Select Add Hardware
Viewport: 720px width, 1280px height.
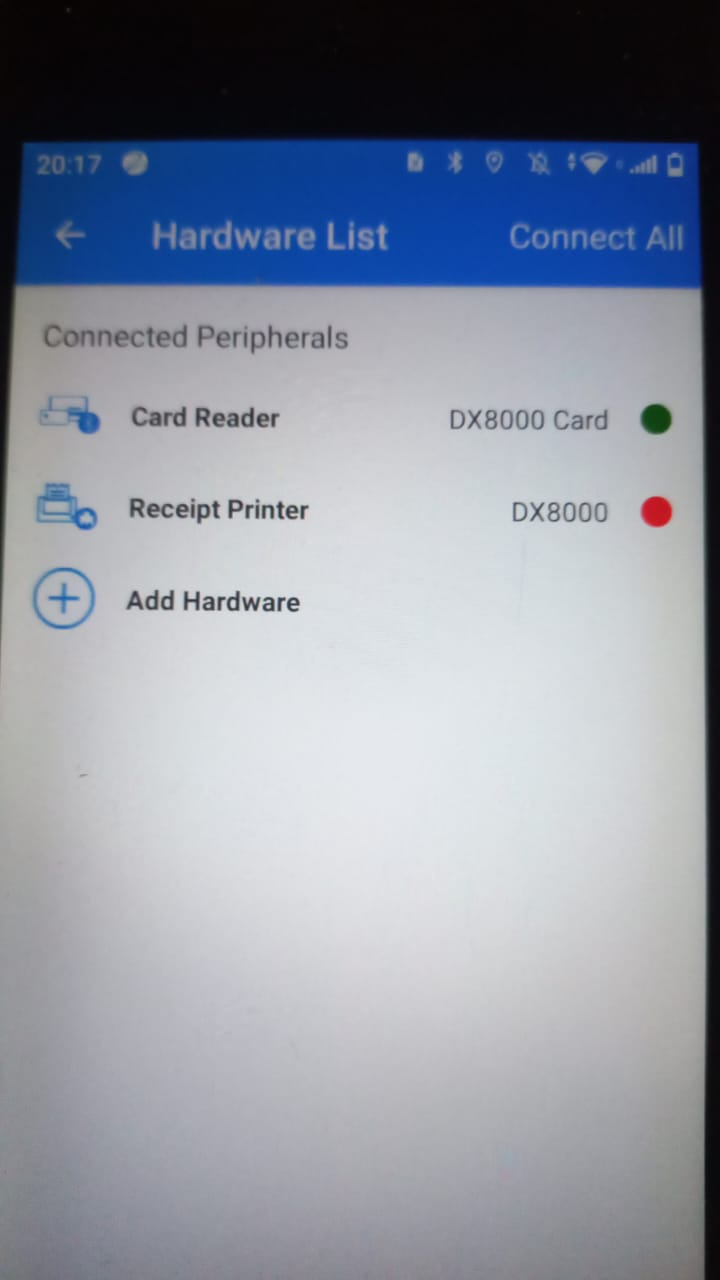click(x=212, y=601)
